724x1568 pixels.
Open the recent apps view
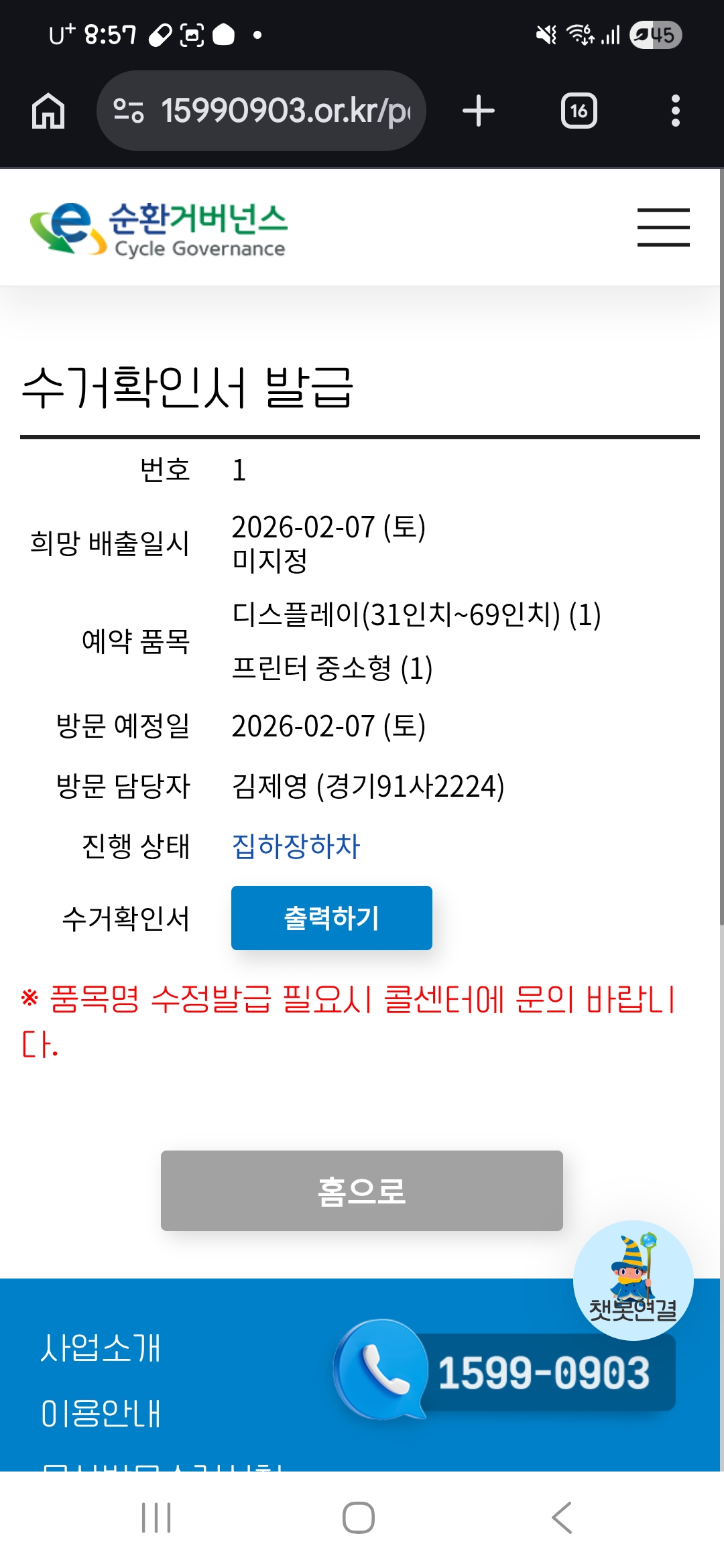(x=156, y=1518)
